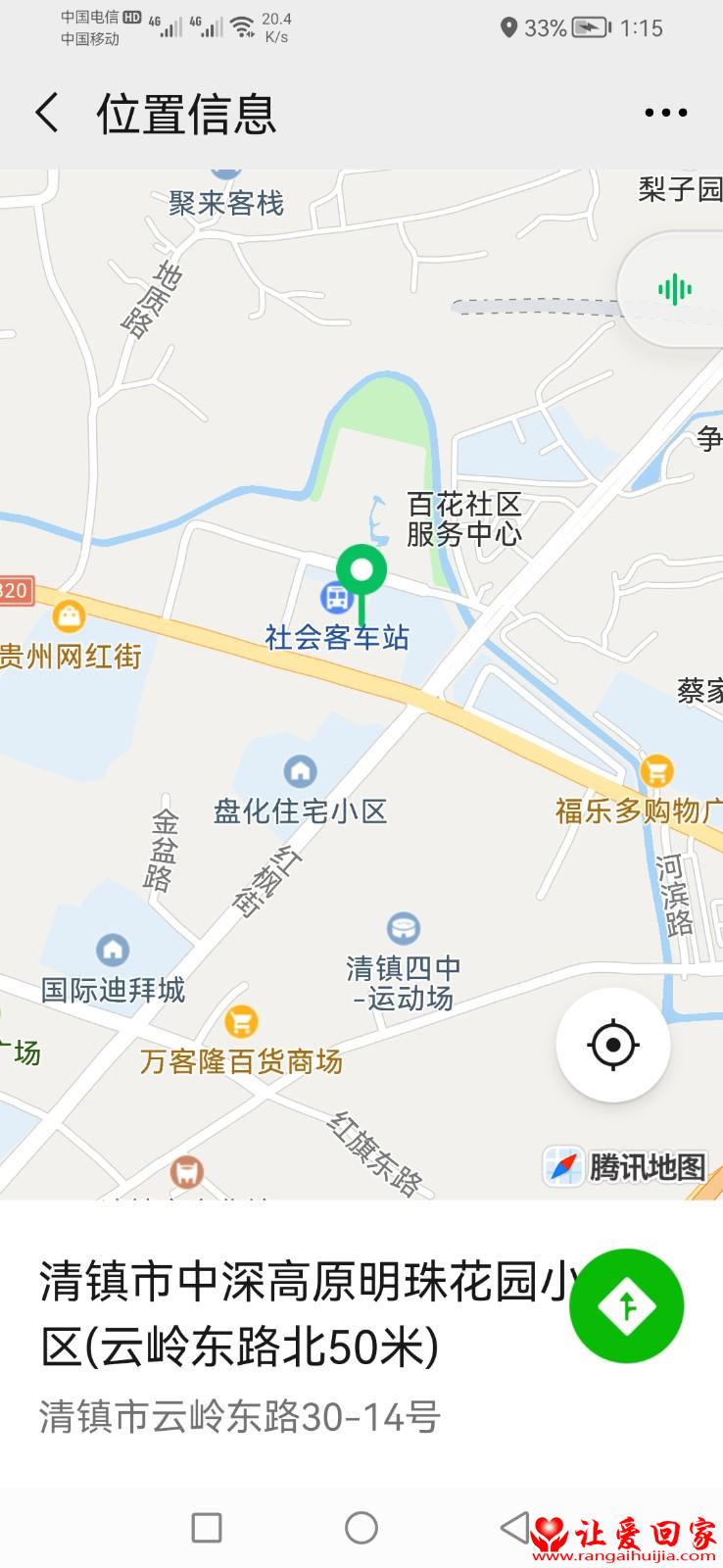This screenshot has width=723, height=1568.
Task: Open the three-dot overflow menu
Action: point(666,113)
